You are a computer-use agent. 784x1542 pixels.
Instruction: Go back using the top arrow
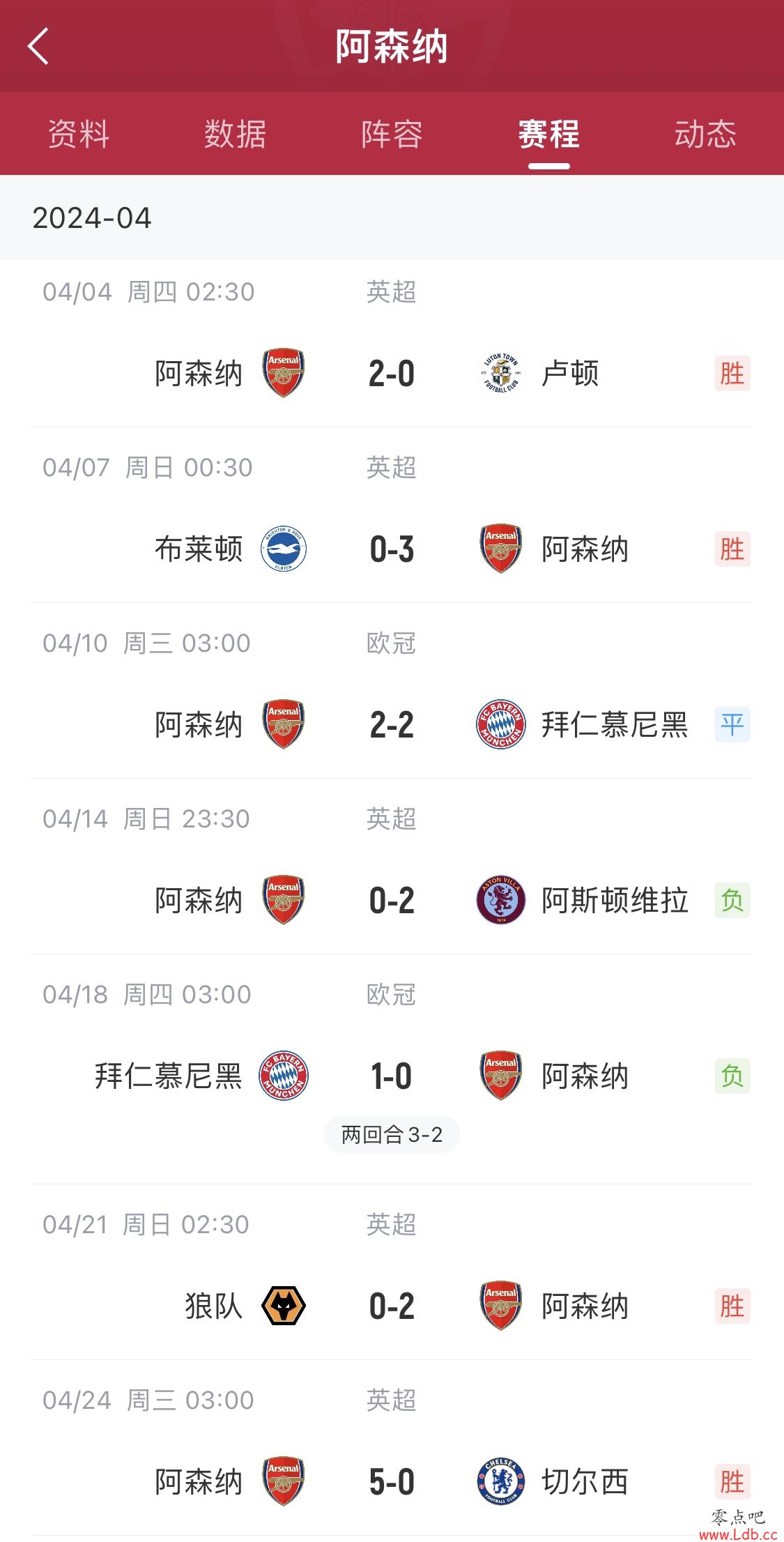(x=38, y=47)
